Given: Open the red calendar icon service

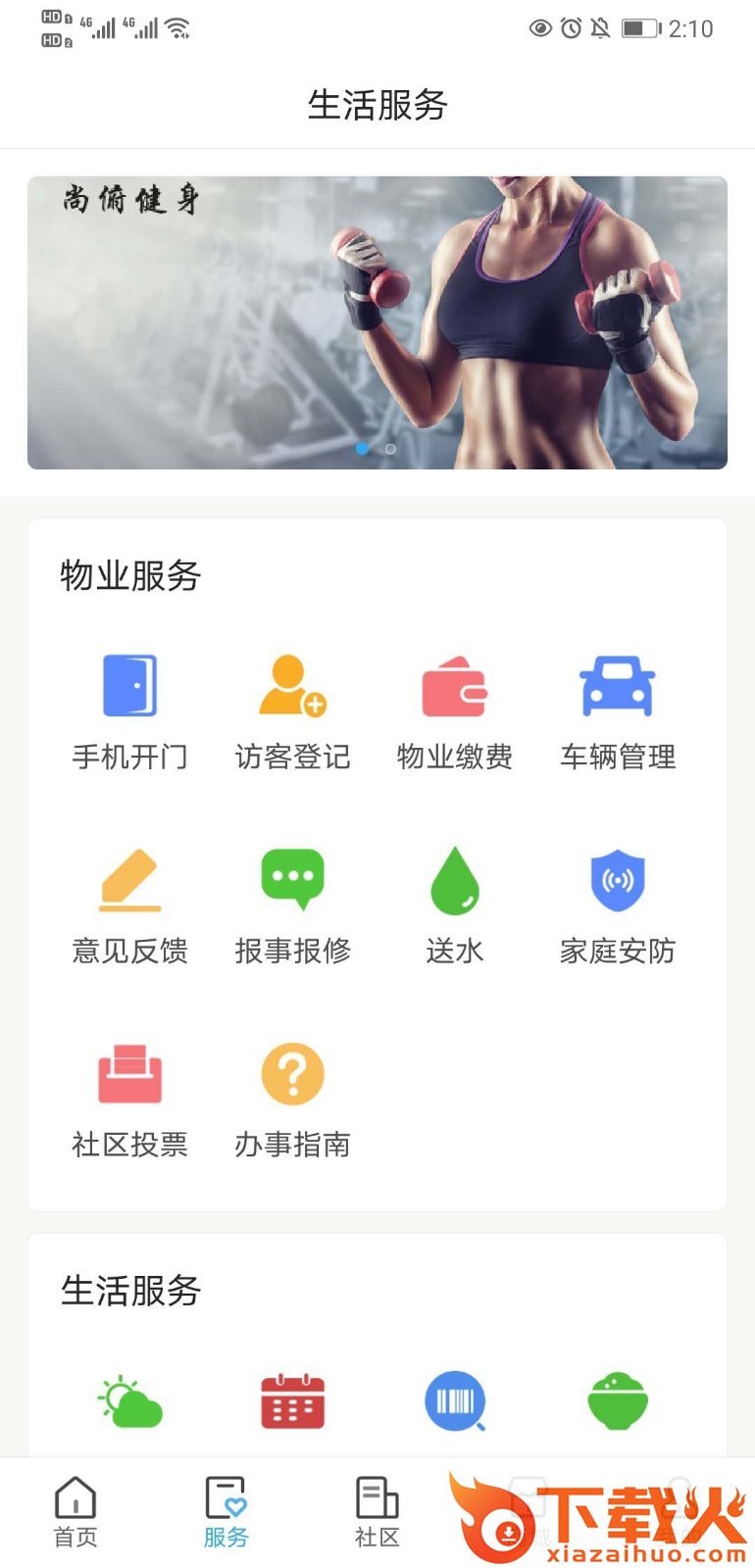Looking at the screenshot, I should [x=292, y=1402].
